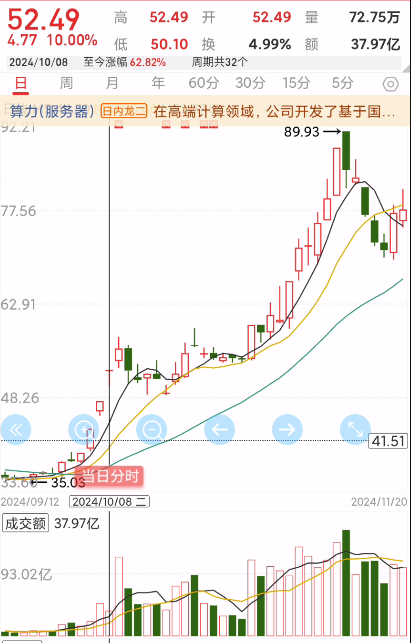This screenshot has width=411, height=643.
Task: Open 当日分时 intraday view
Action: point(110,477)
